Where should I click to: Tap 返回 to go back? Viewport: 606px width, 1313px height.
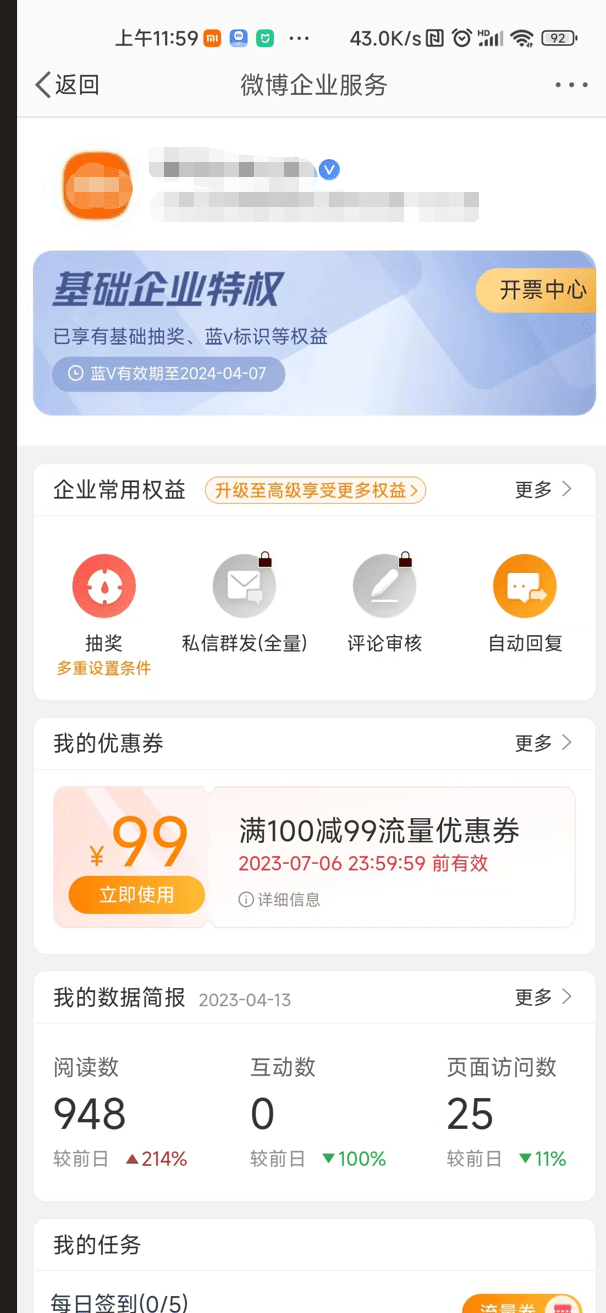click(x=67, y=85)
